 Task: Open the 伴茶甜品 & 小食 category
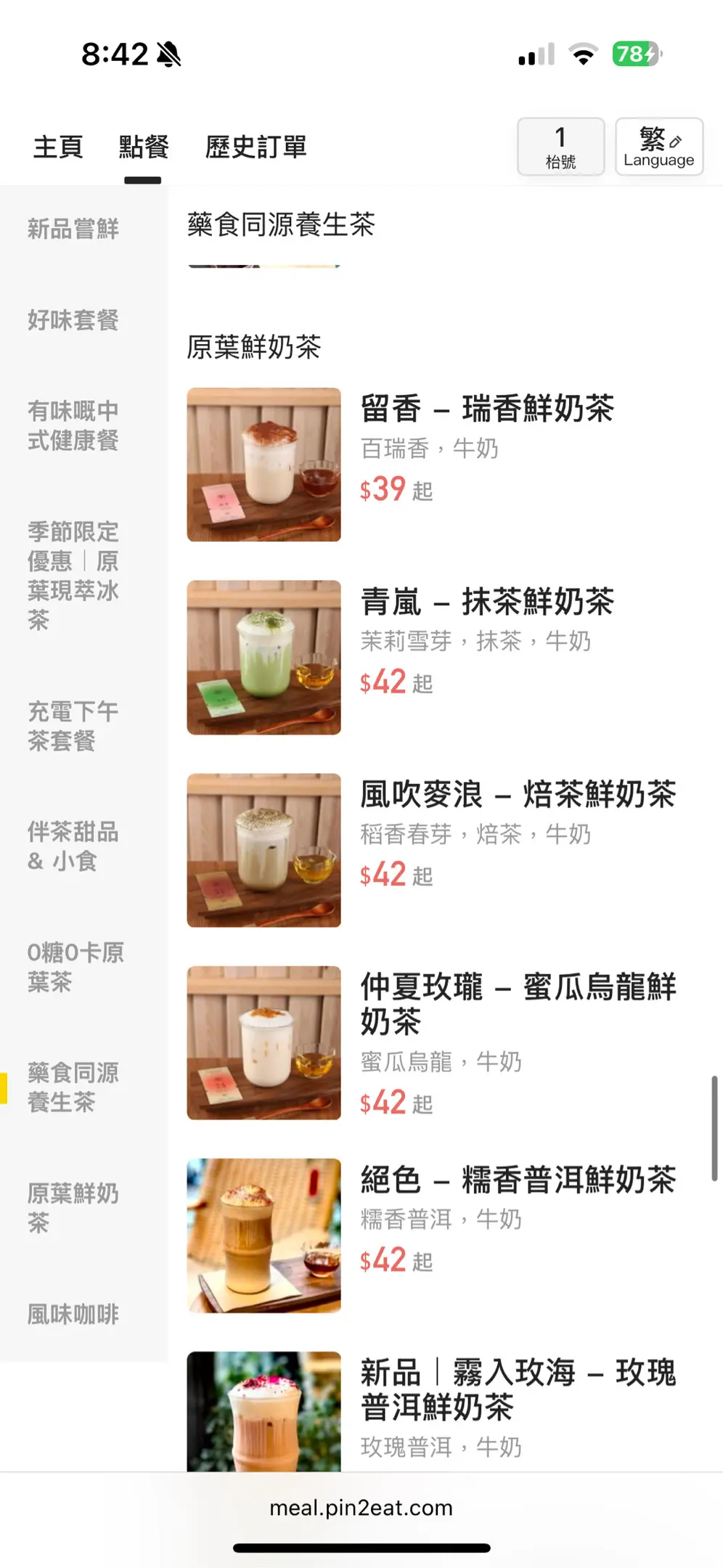pyautogui.click(x=73, y=846)
